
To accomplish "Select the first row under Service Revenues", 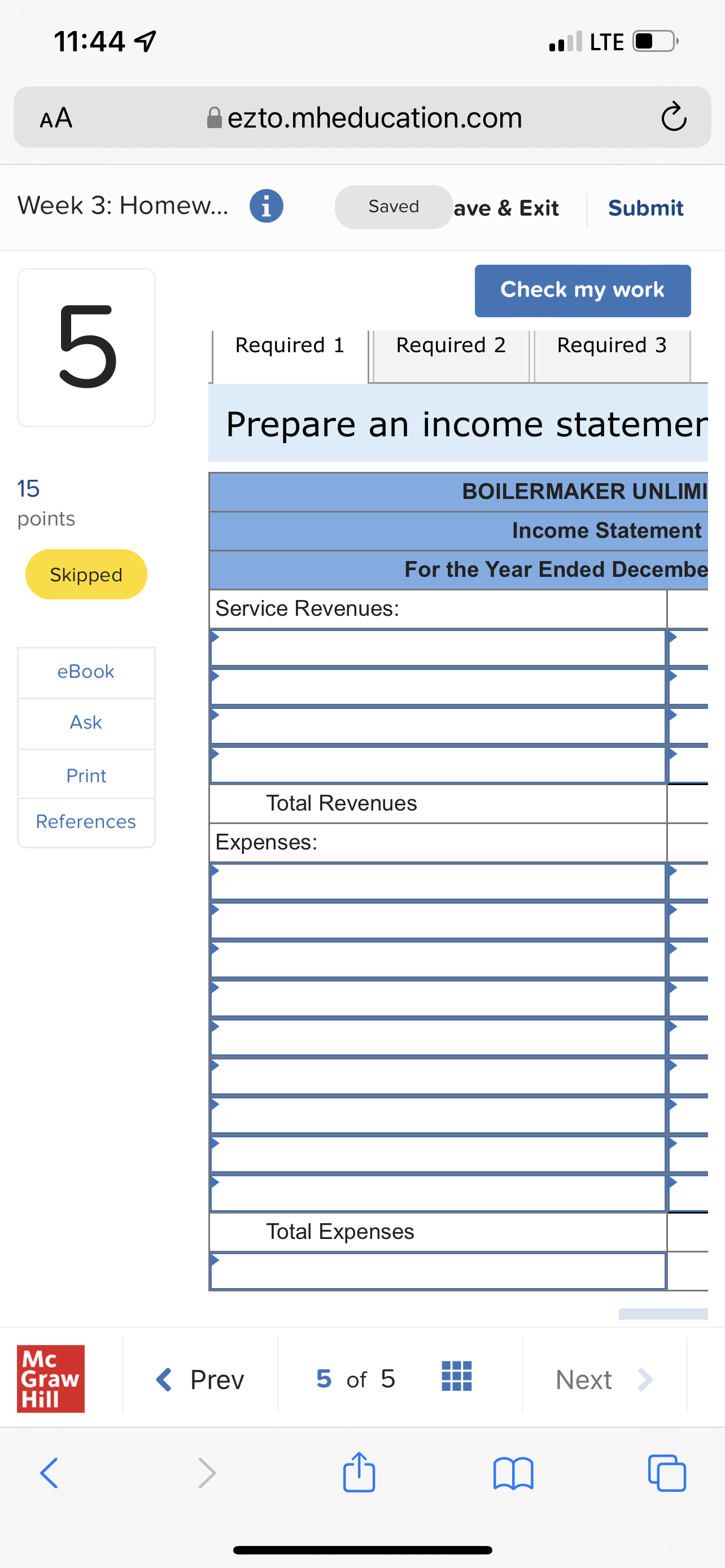I will click(x=437, y=649).
